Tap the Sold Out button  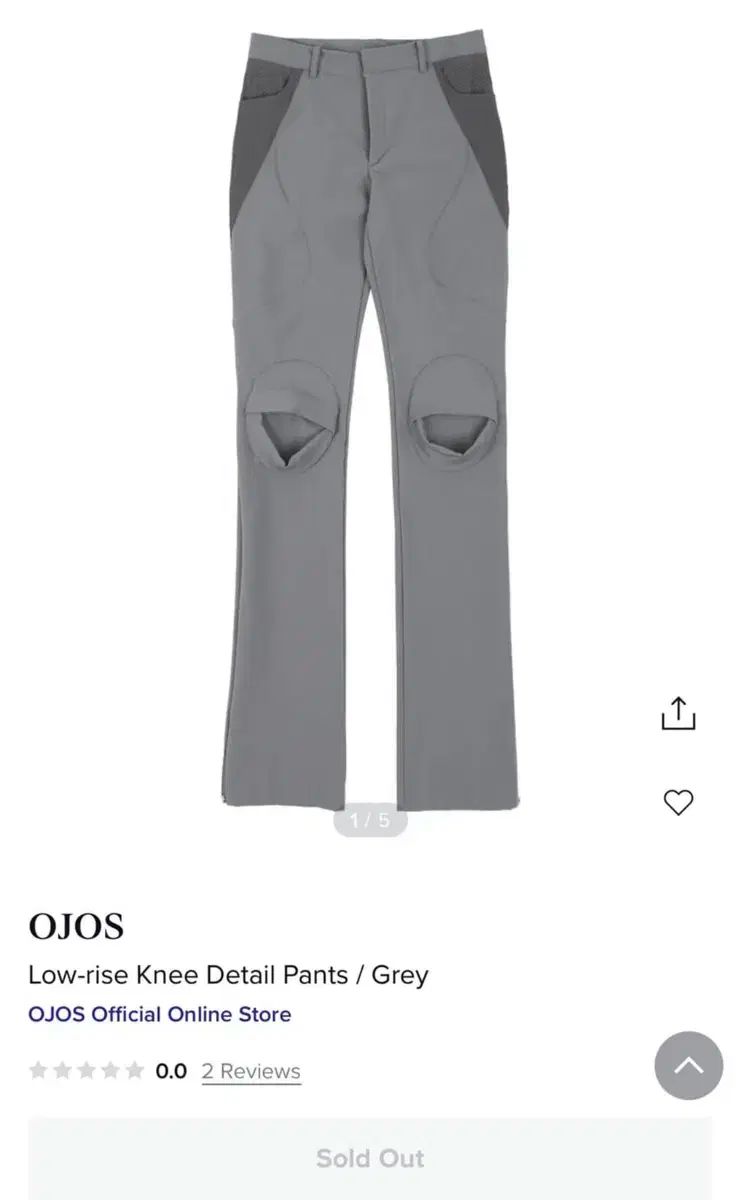tap(370, 1159)
